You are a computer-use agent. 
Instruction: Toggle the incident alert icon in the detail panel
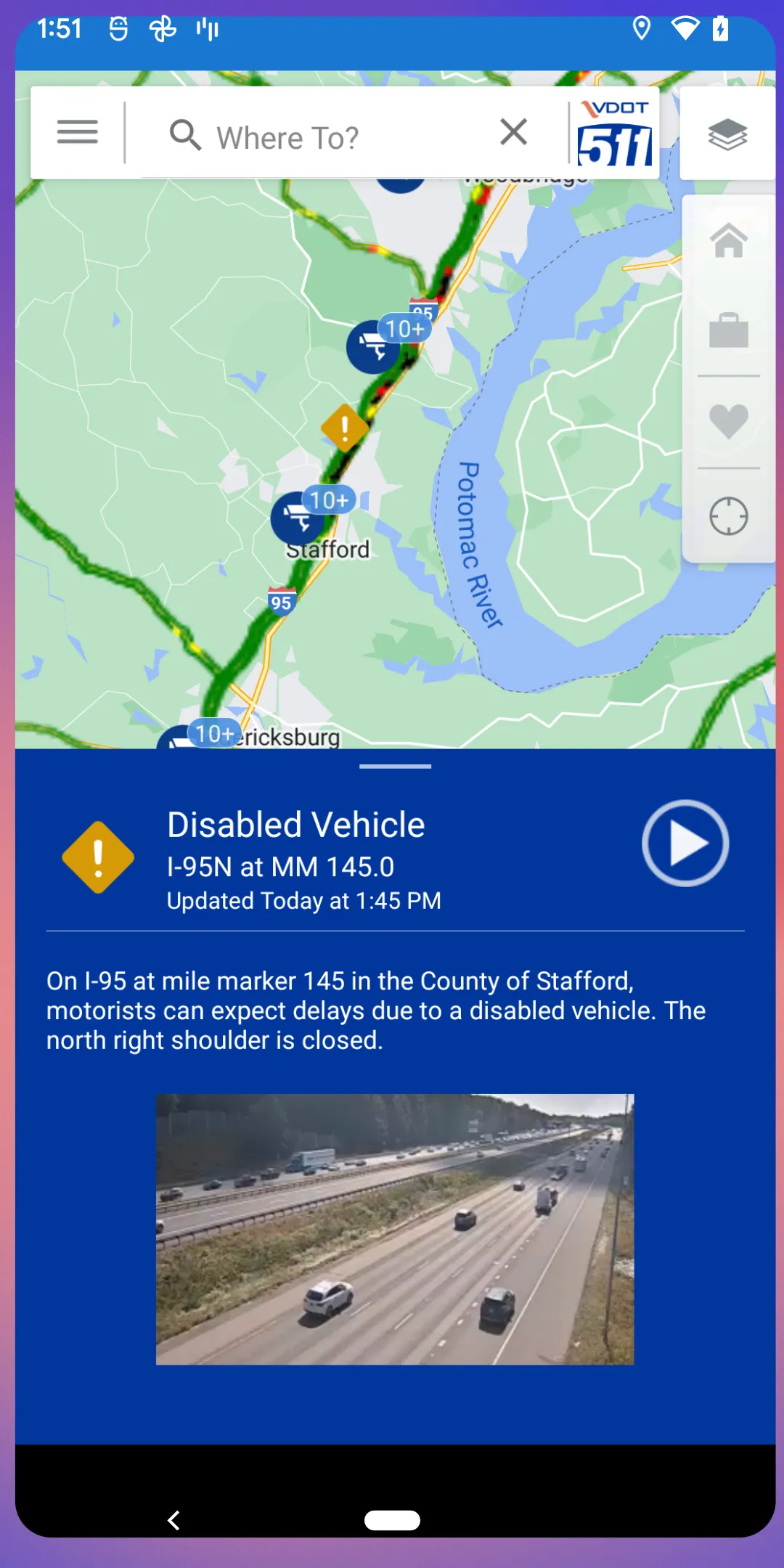(x=99, y=857)
